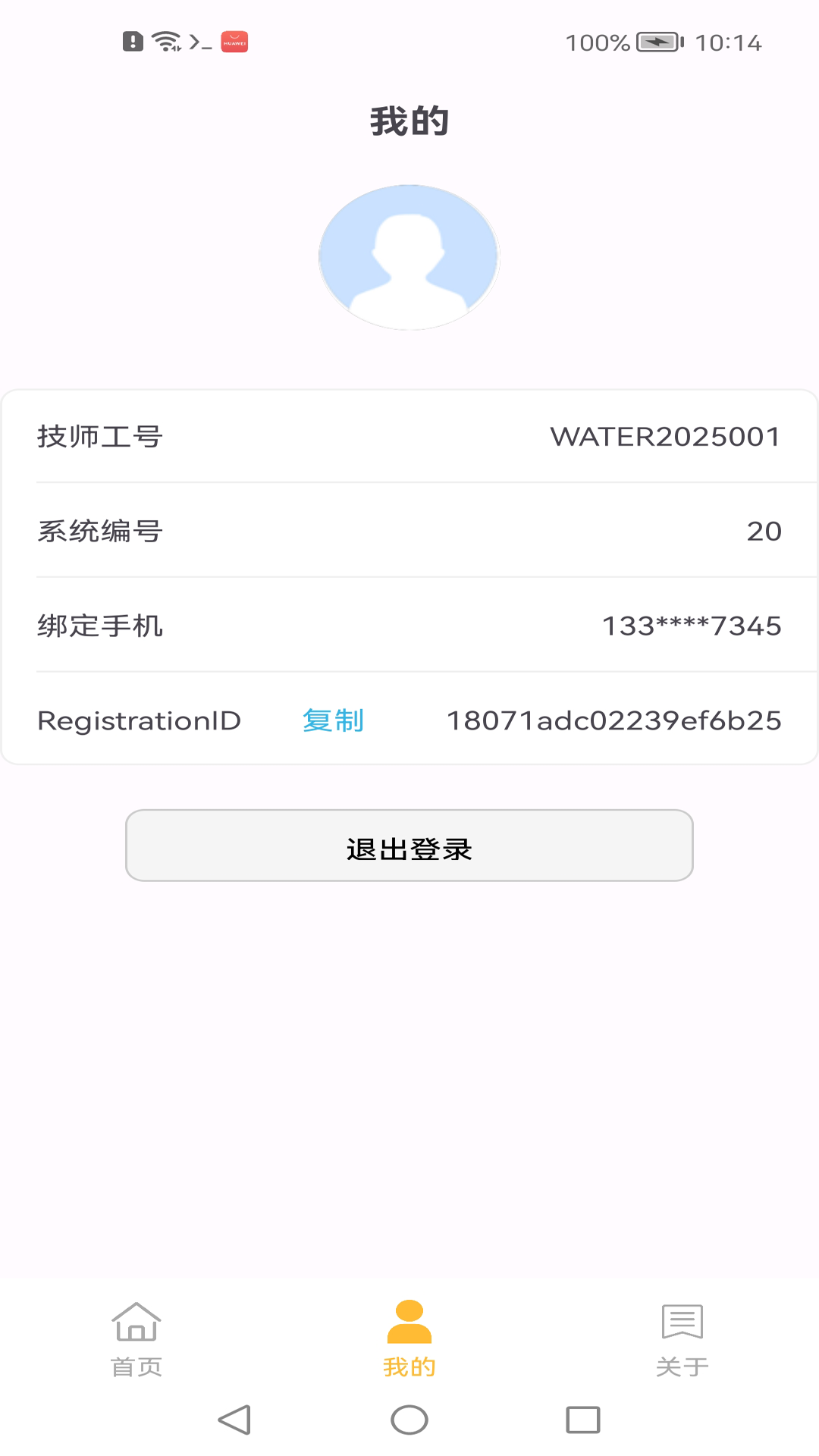Switch to the 首页 tab
The width and height of the screenshot is (819, 1456).
pos(136,1339)
